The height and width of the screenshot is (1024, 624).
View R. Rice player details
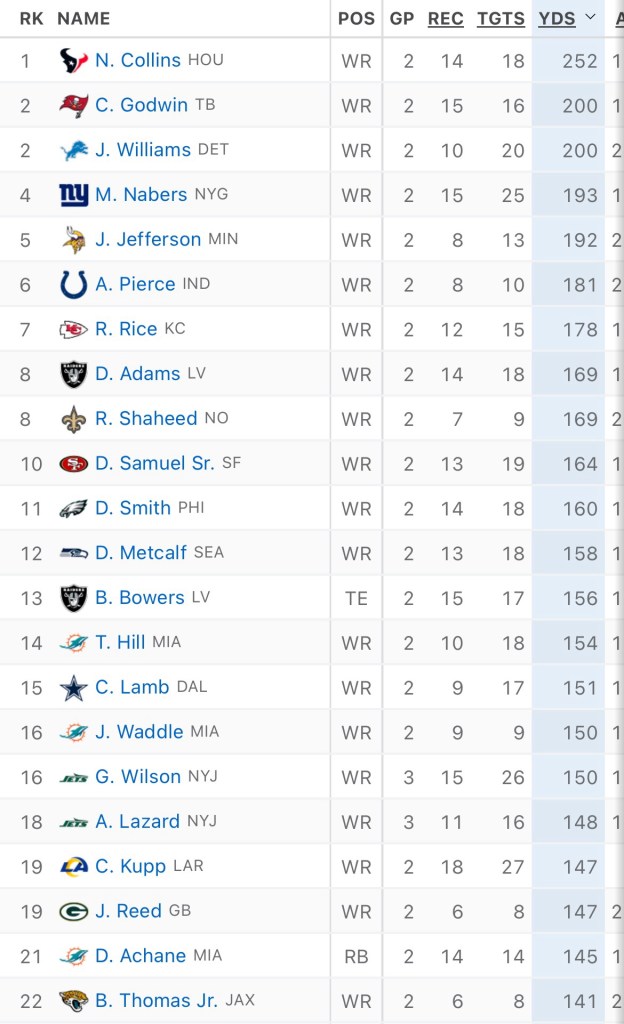click(126, 329)
